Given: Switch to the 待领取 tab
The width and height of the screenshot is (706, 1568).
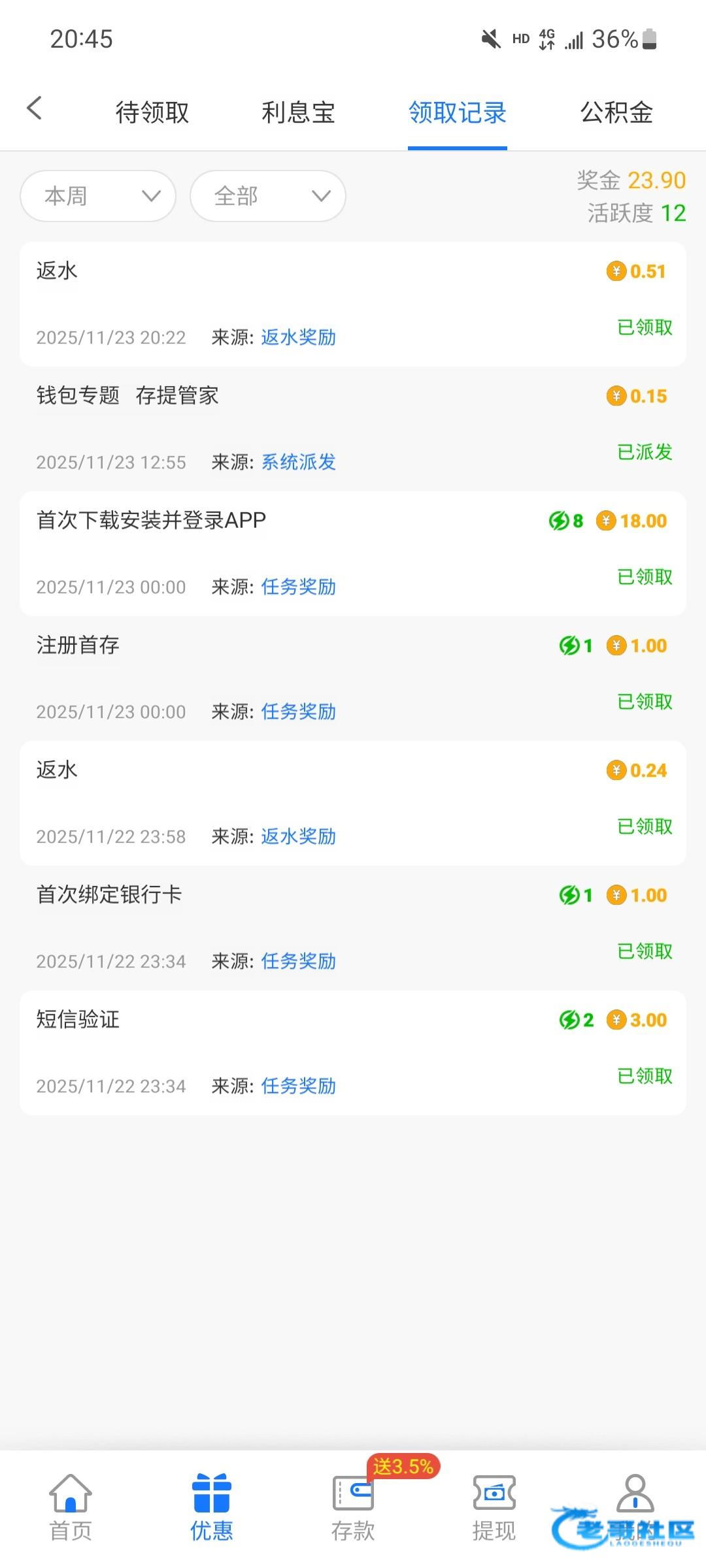Looking at the screenshot, I should point(152,112).
